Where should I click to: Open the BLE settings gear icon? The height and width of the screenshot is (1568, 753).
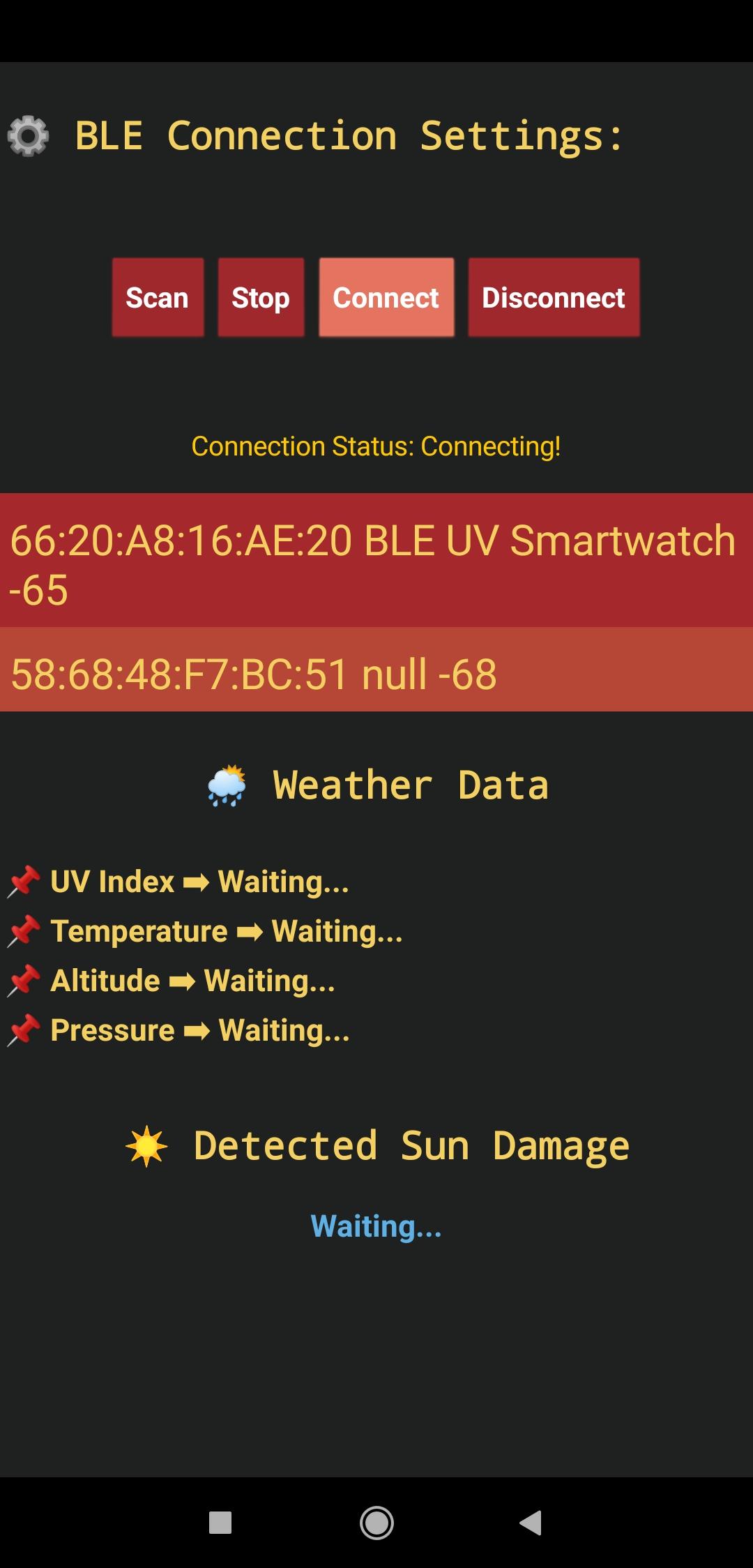pyautogui.click(x=28, y=136)
